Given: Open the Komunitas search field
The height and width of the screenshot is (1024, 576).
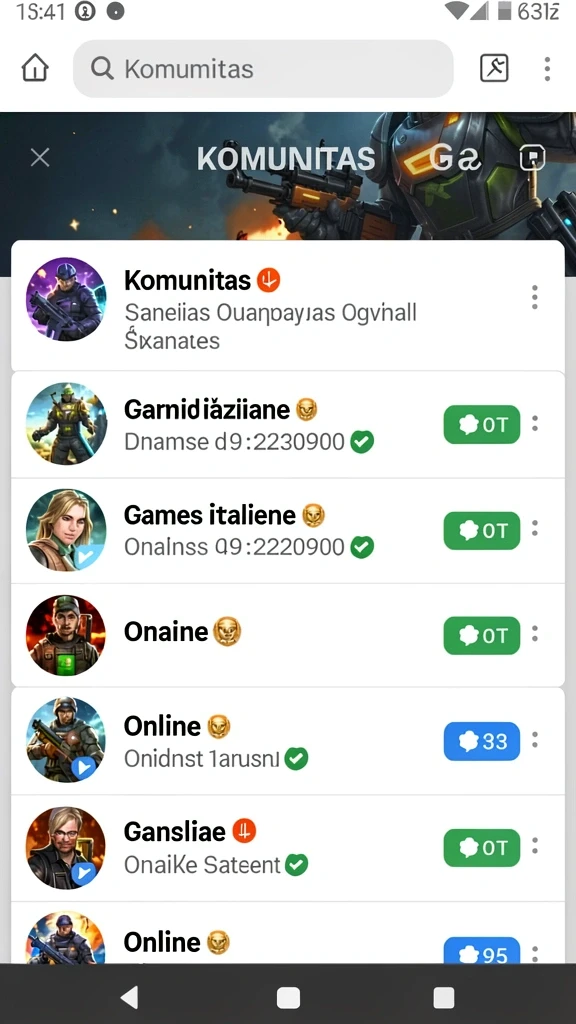Looking at the screenshot, I should point(263,69).
